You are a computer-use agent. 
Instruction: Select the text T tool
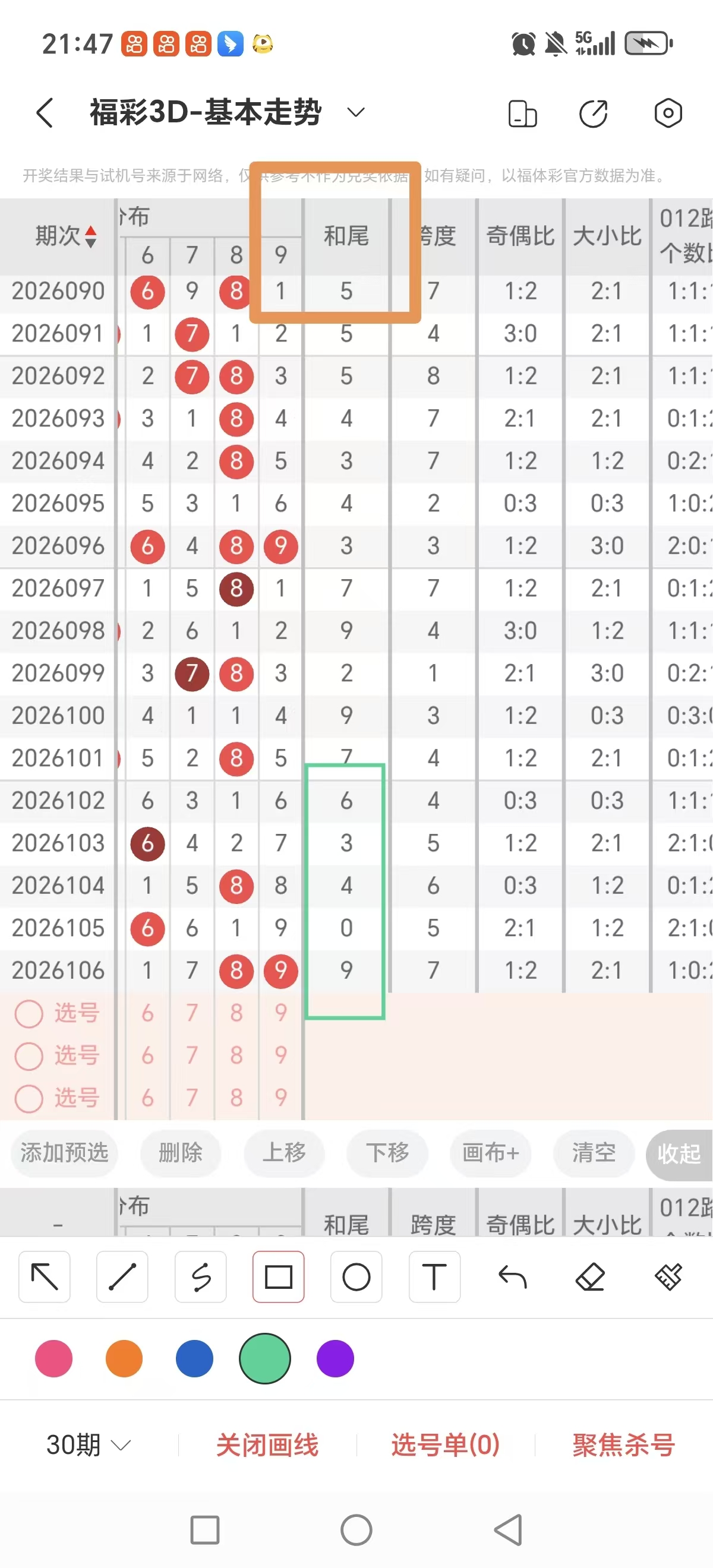point(434,1277)
